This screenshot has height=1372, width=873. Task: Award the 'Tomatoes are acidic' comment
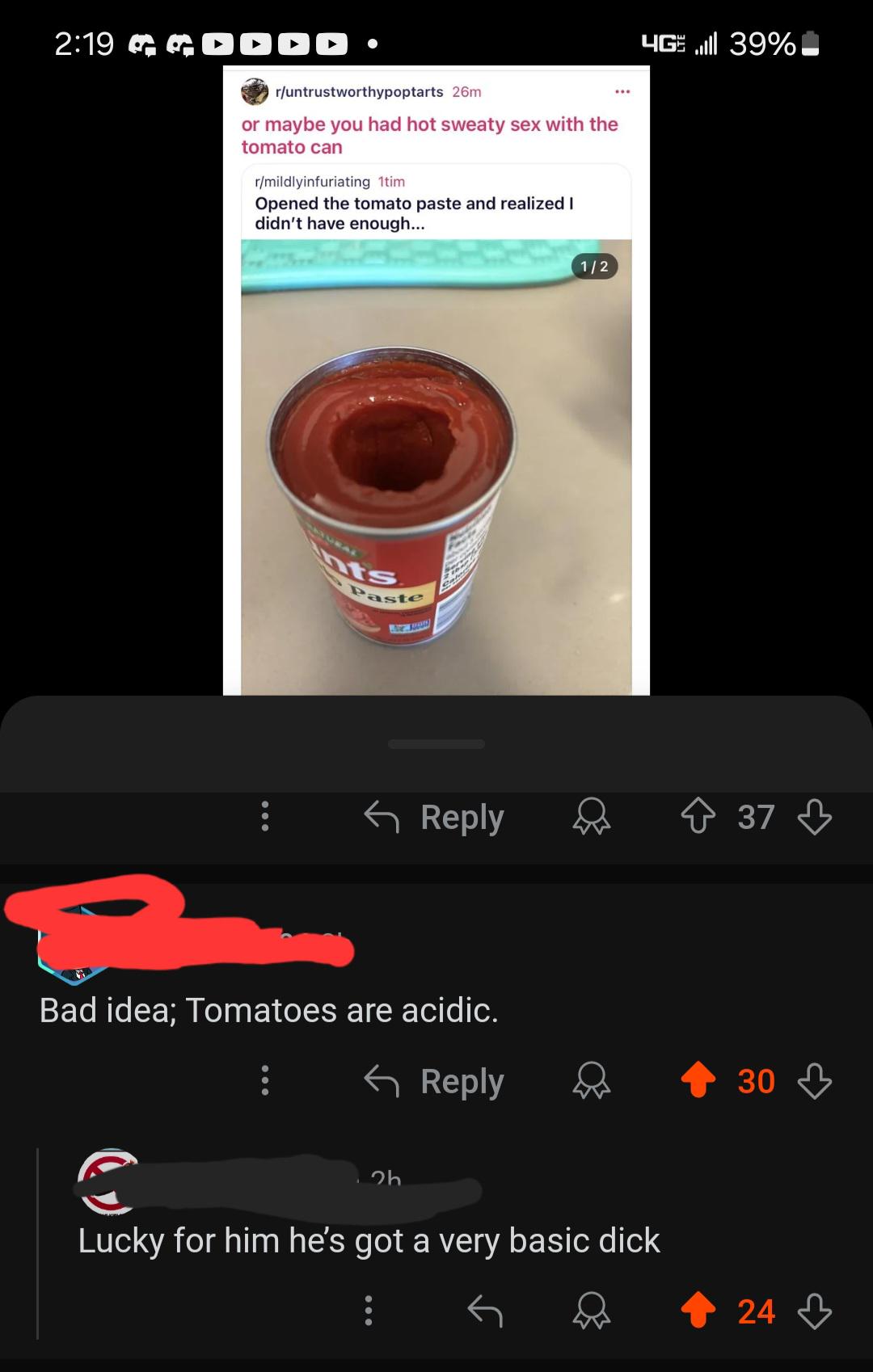pos(592,1080)
